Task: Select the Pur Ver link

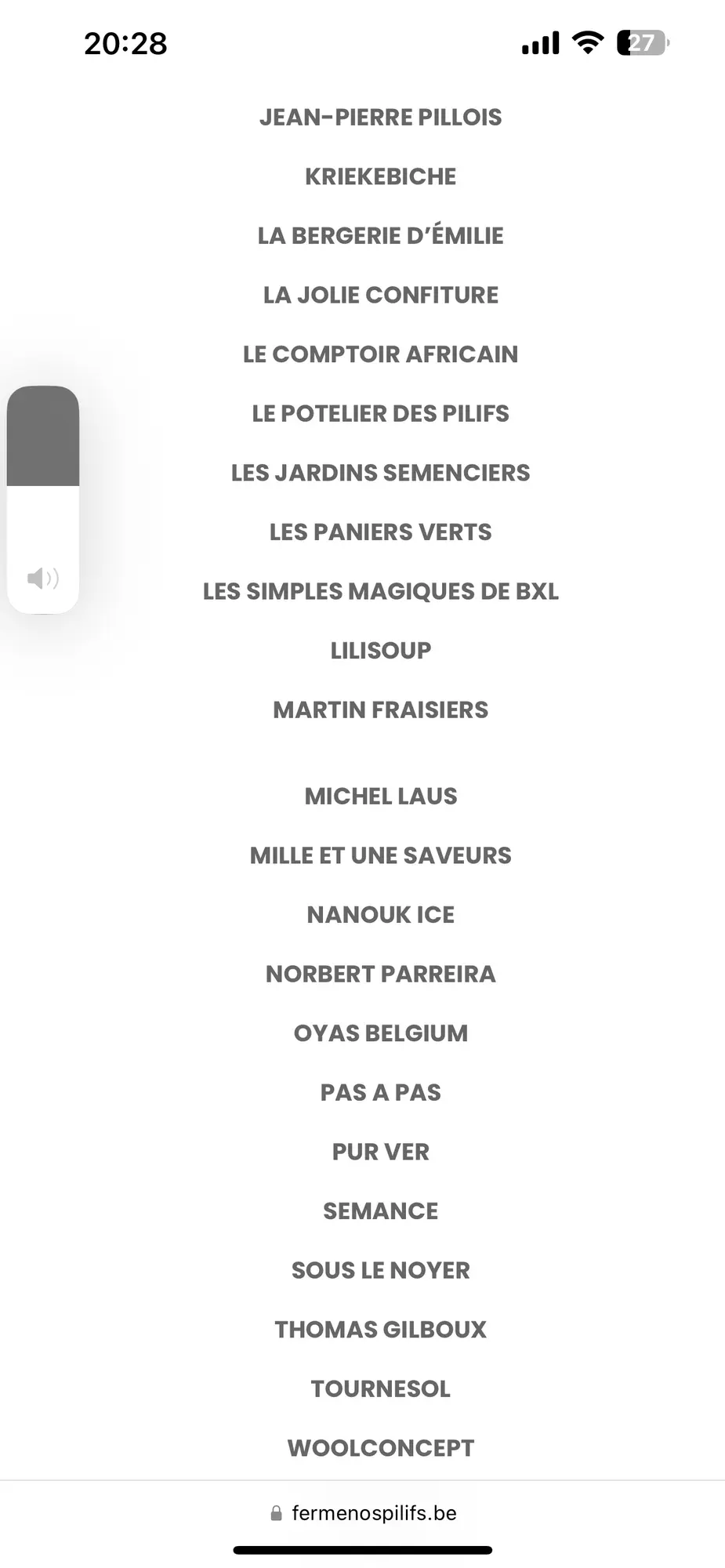Action: pyautogui.click(x=380, y=1152)
